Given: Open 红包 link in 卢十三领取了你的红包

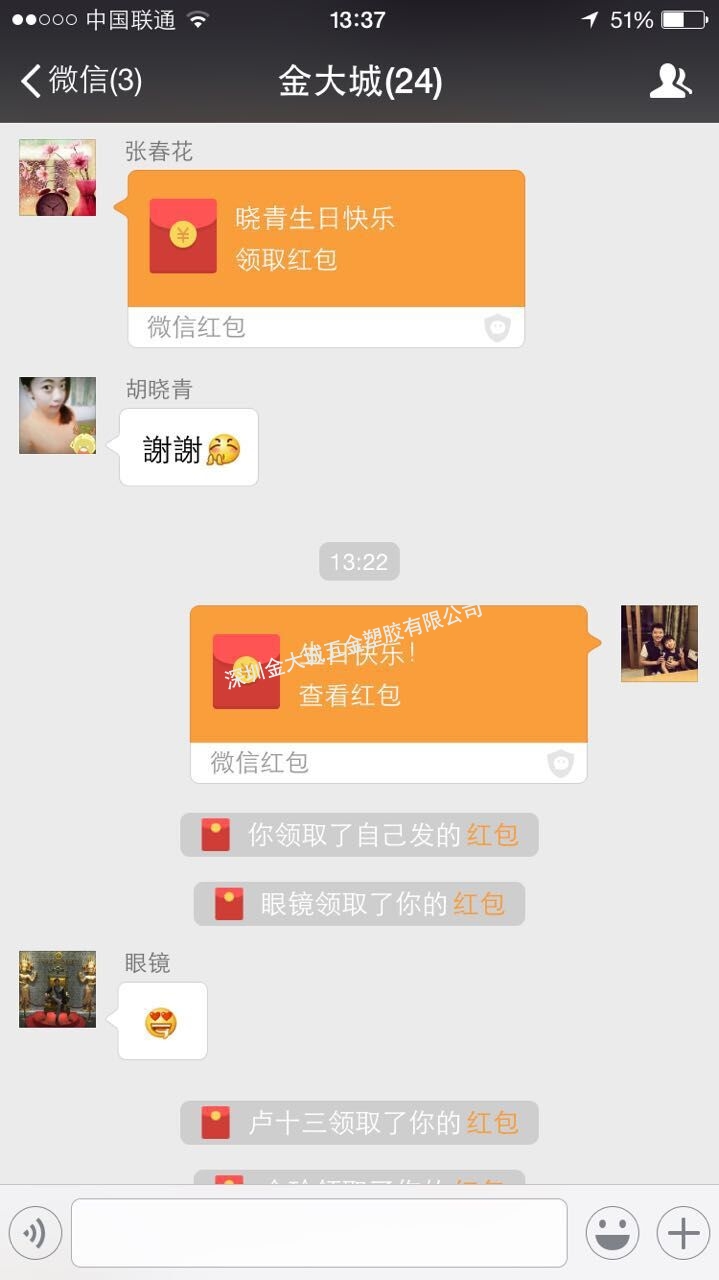Looking at the screenshot, I should coord(492,1123).
